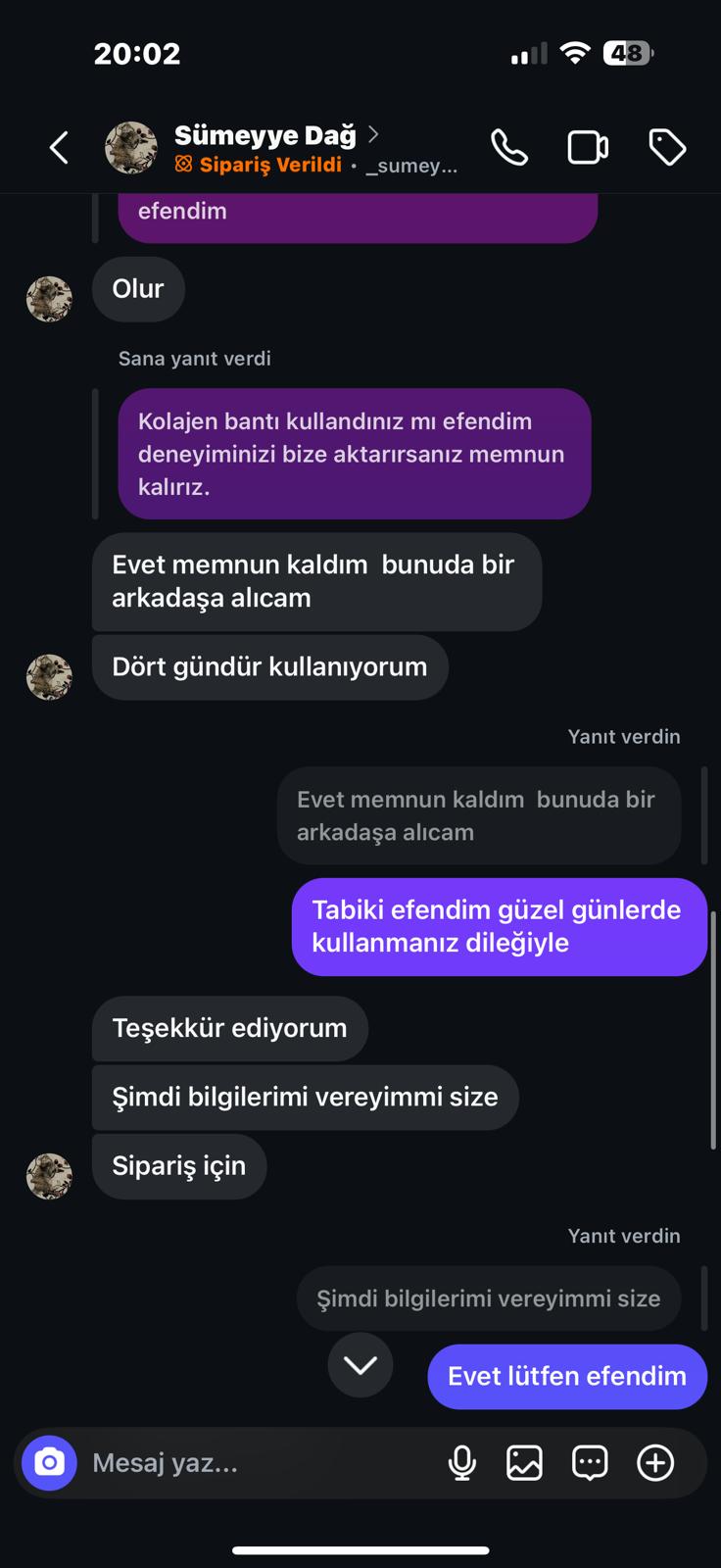721x1568 pixels.
Task: Attach a photo from the gallery
Action: click(x=524, y=1462)
